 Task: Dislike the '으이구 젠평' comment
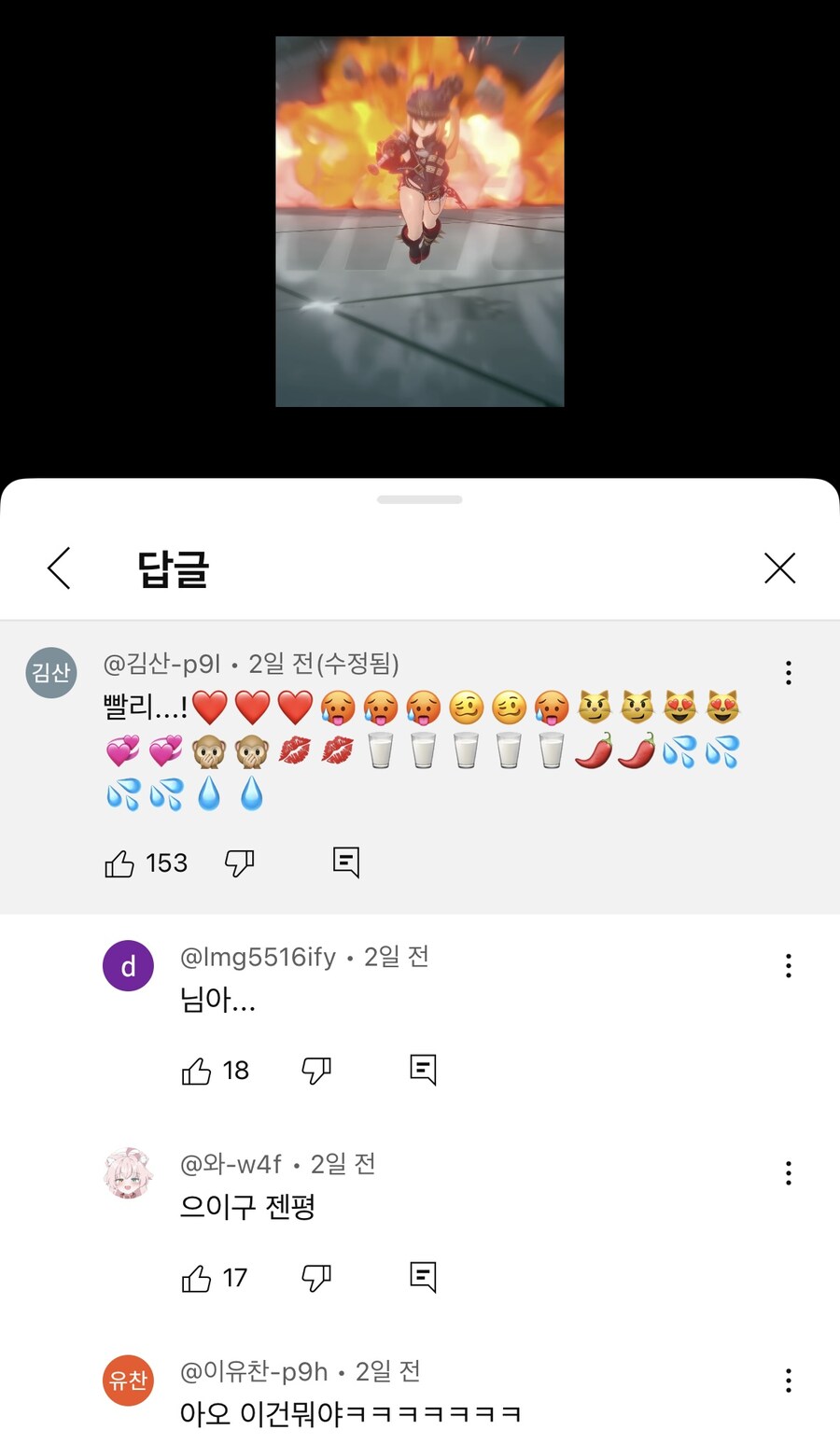pos(316,1278)
